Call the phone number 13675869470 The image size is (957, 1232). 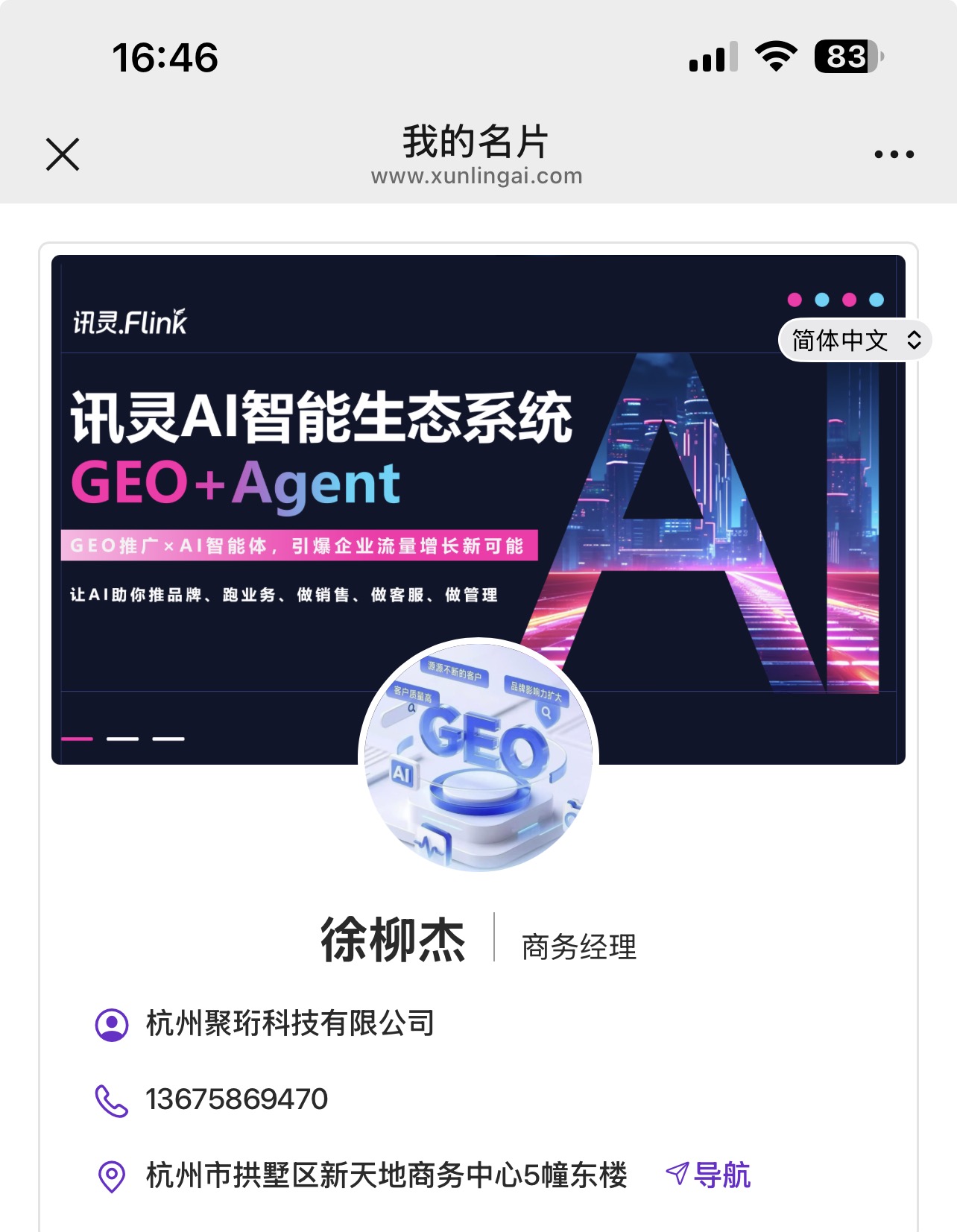pos(236,1099)
